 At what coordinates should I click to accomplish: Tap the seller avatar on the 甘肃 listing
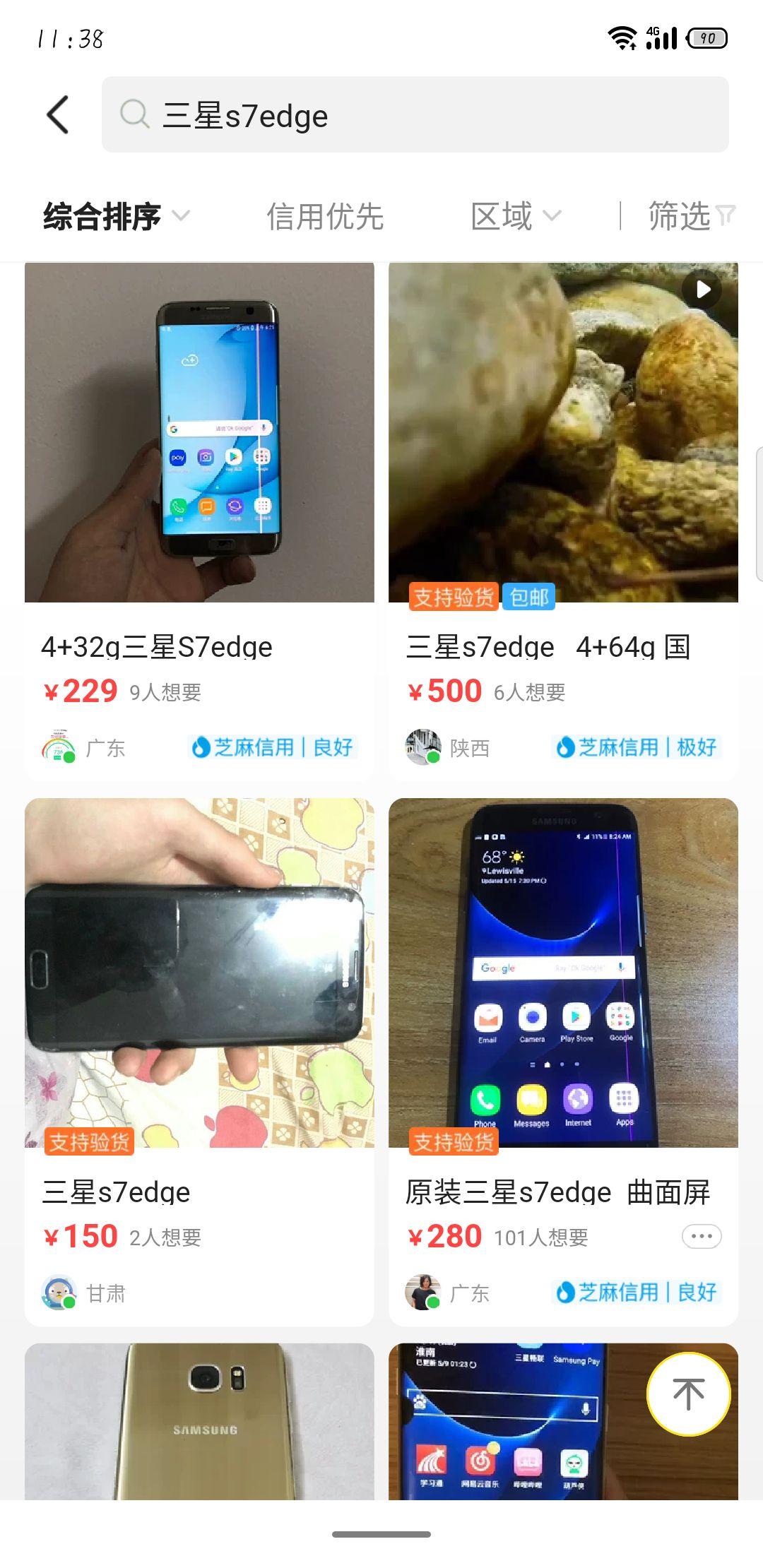59,1293
